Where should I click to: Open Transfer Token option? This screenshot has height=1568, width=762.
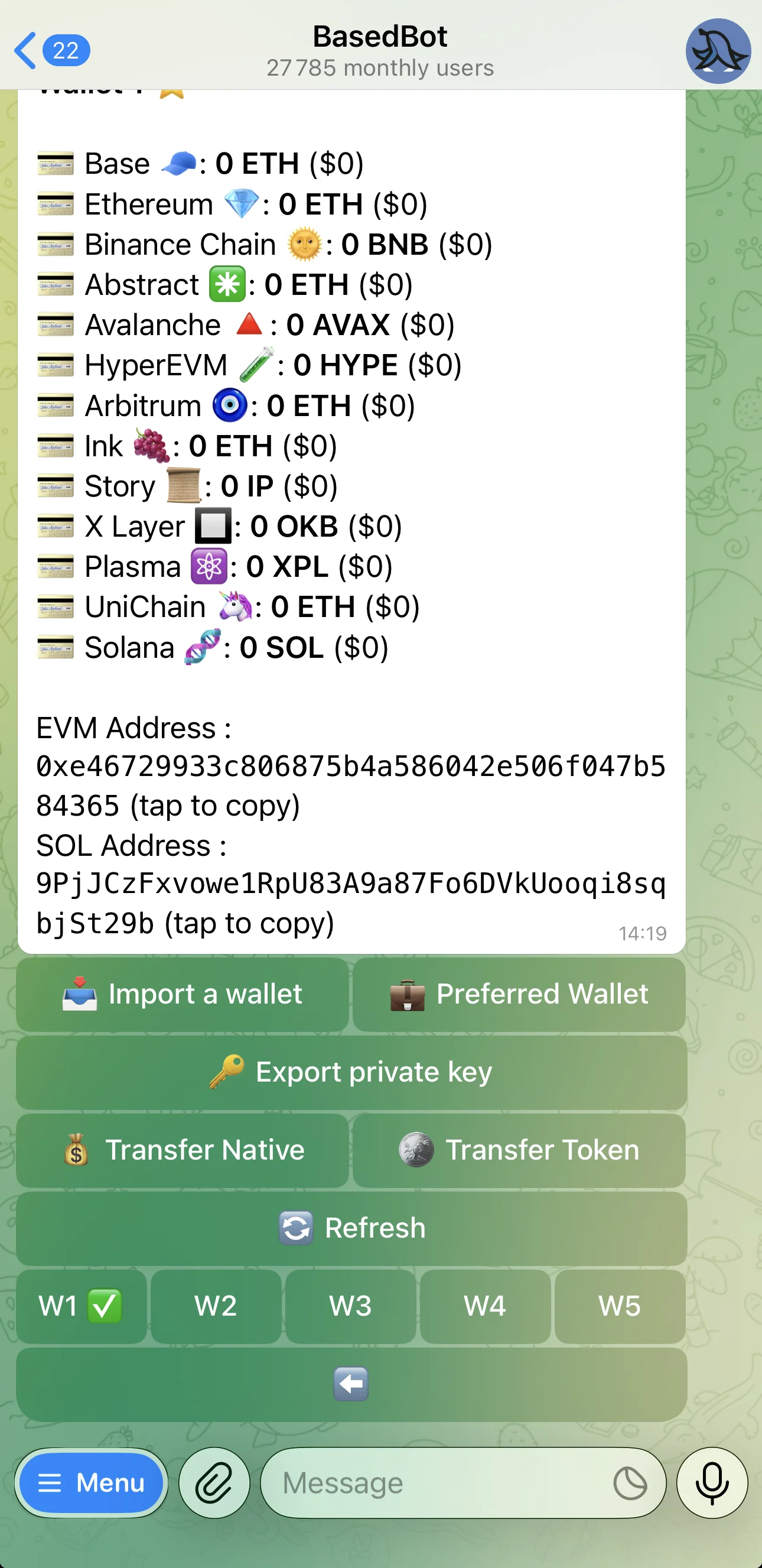pos(519,1150)
